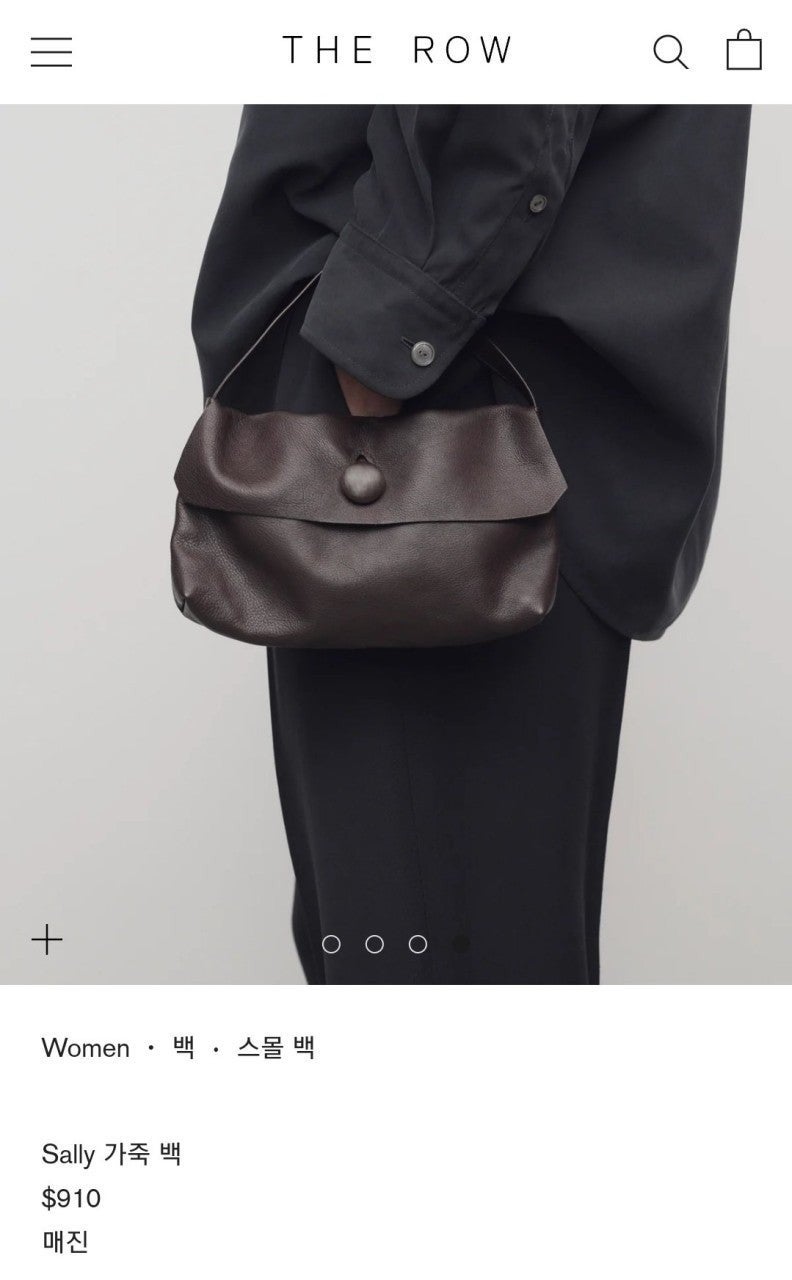Open the Women breadcrumb category
The height and width of the screenshot is (1280, 792).
pos(85,1048)
